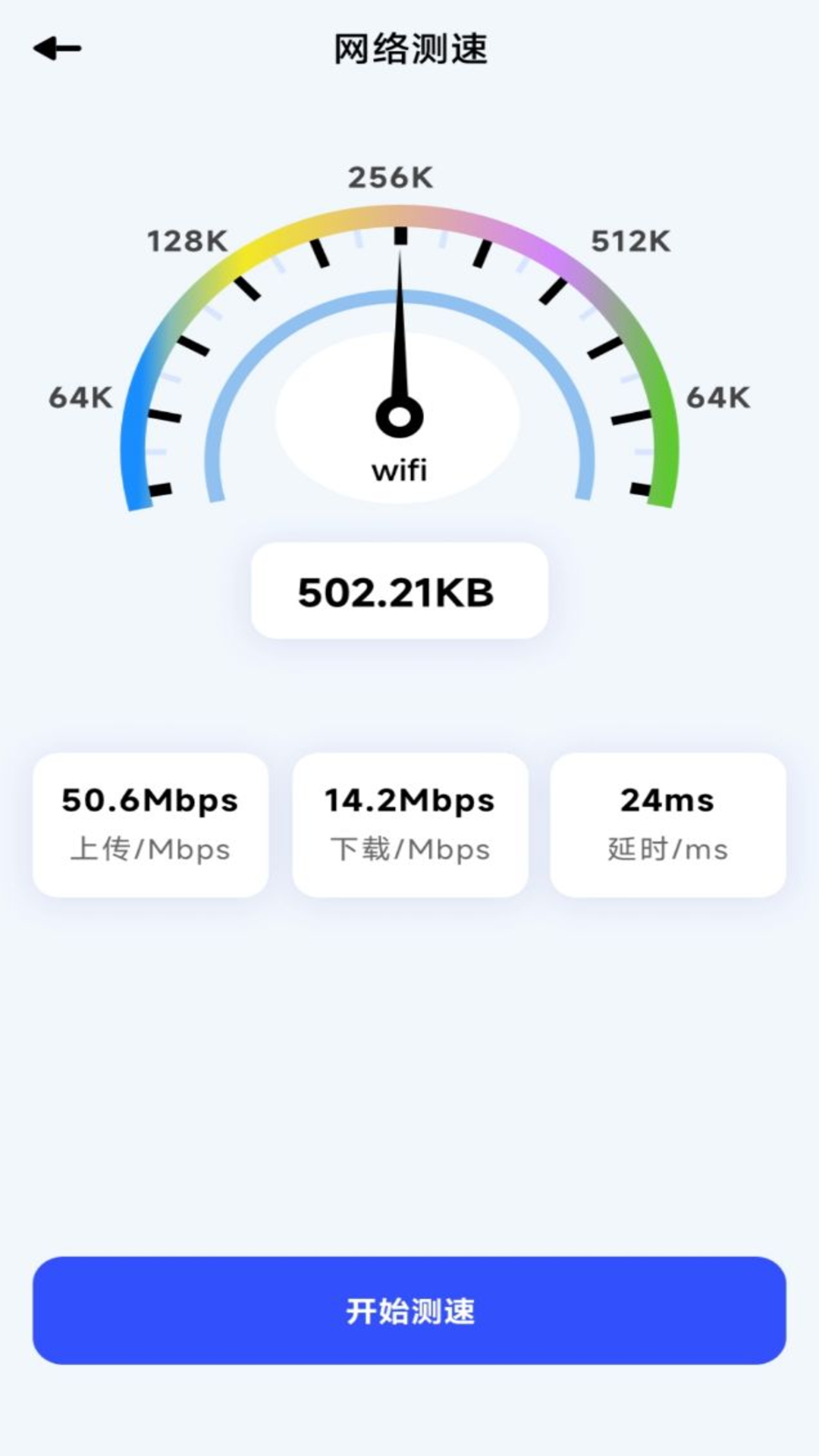Tap the back arrow icon
The width and height of the screenshot is (819, 1456).
(x=57, y=48)
